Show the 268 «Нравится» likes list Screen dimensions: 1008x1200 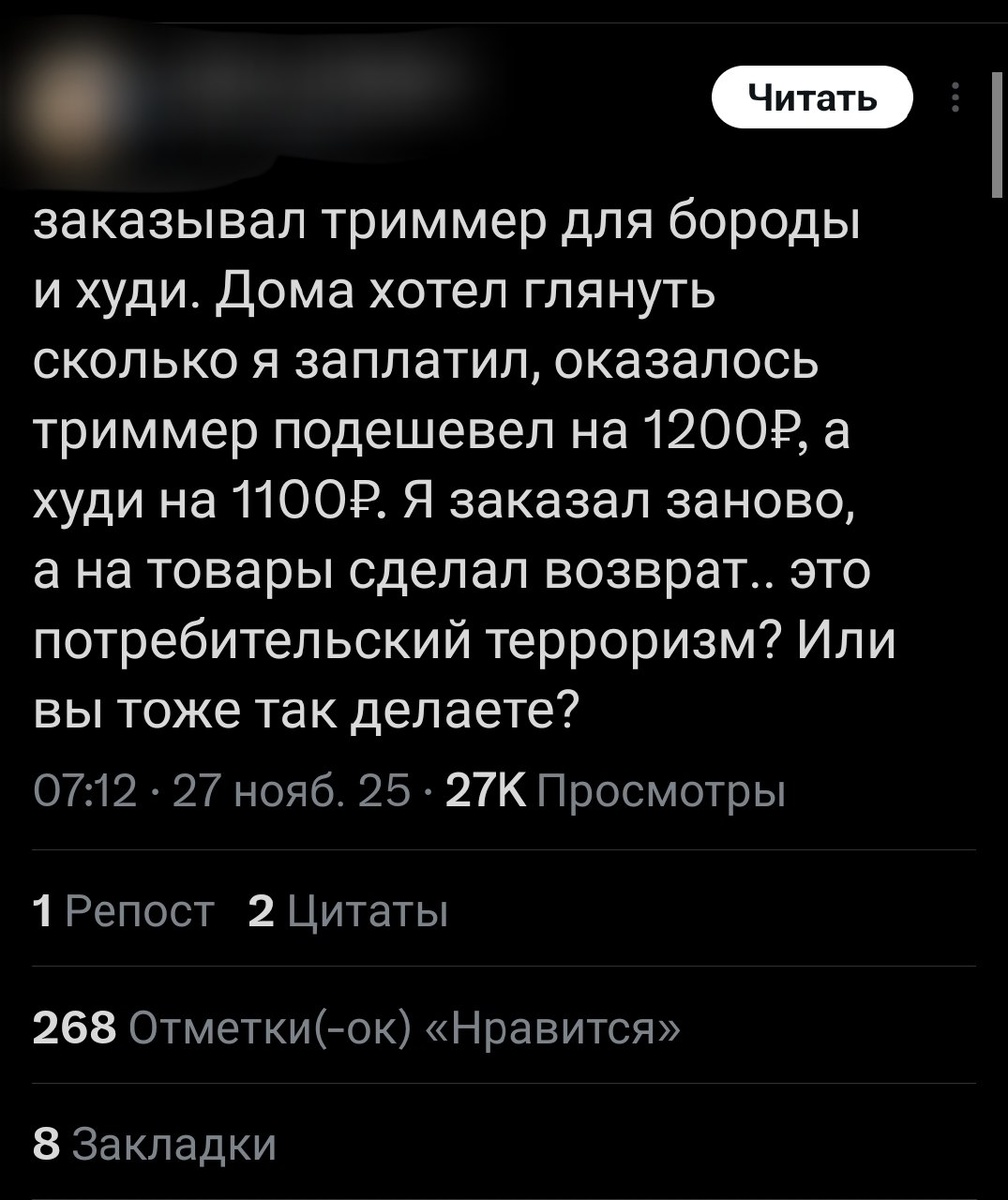pos(356,1027)
